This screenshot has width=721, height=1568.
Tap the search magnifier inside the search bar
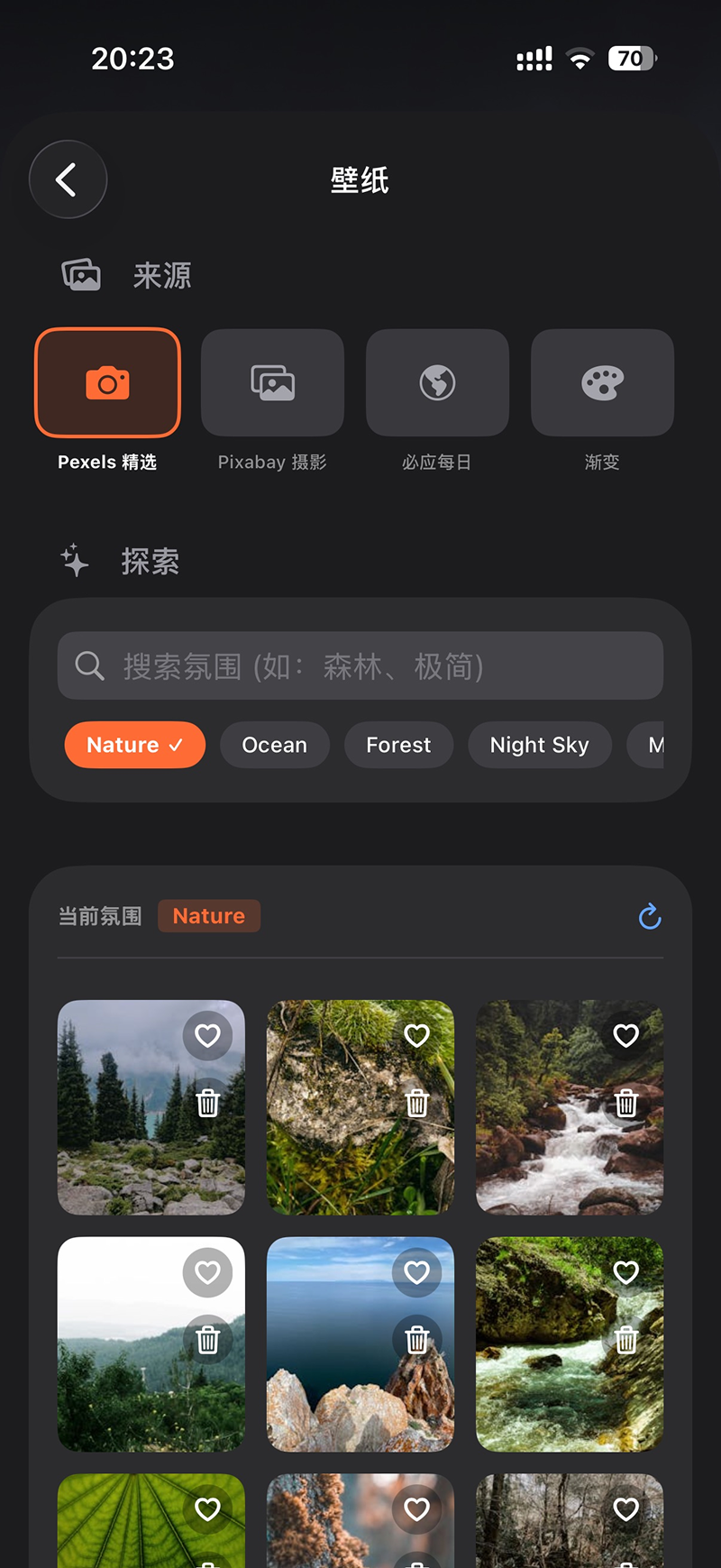click(88, 665)
